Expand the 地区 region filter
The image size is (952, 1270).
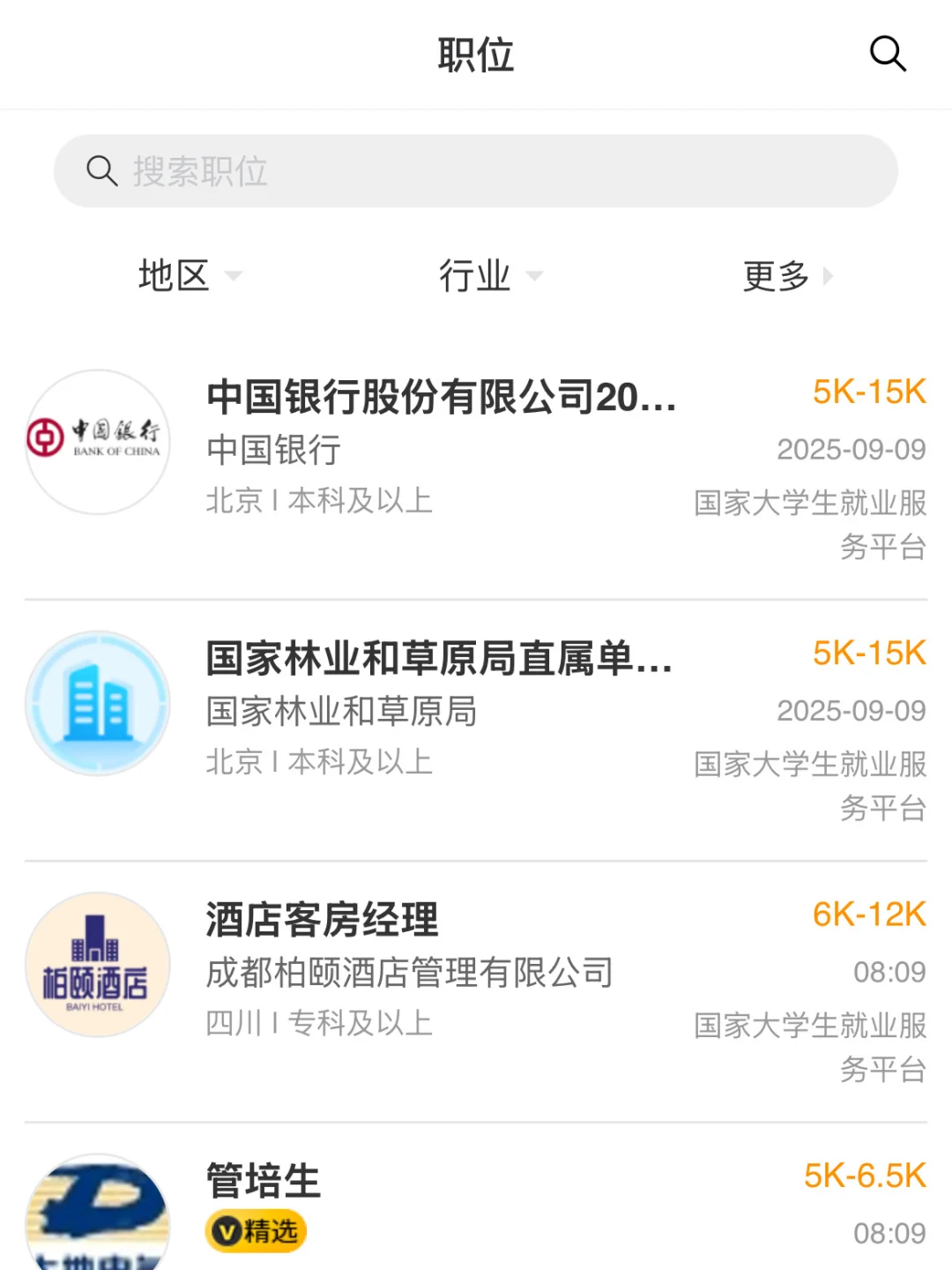tap(190, 276)
